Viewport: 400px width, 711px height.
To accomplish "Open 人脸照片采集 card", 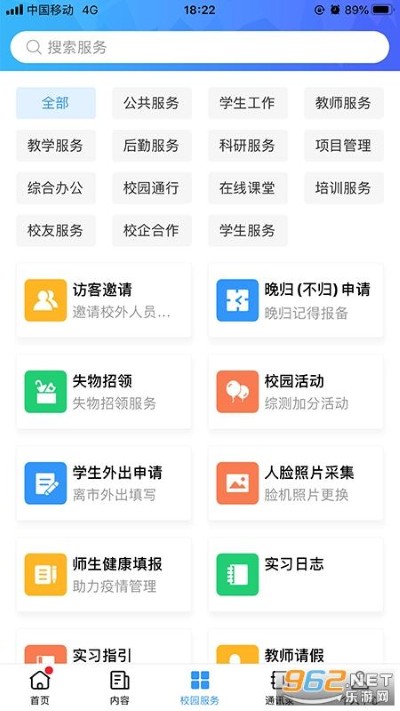I will (296, 483).
